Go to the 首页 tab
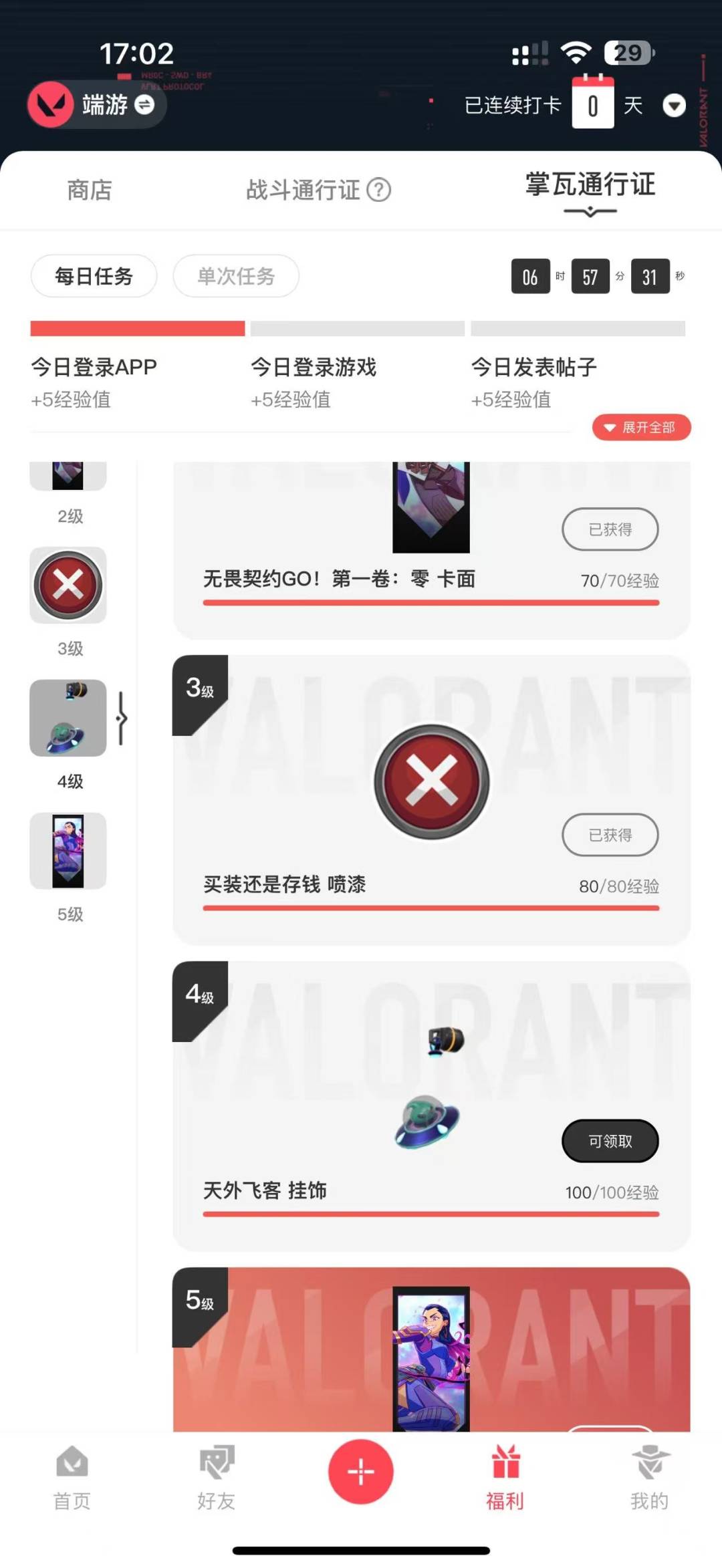This screenshot has height=1568, width=722. point(72,1478)
